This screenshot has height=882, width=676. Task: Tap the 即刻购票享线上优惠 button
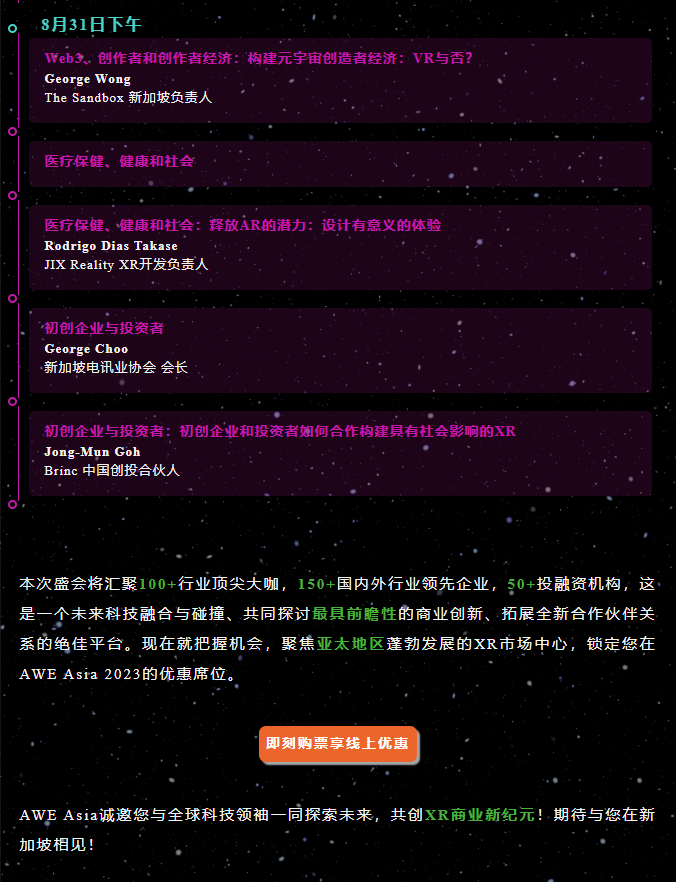coord(338,744)
